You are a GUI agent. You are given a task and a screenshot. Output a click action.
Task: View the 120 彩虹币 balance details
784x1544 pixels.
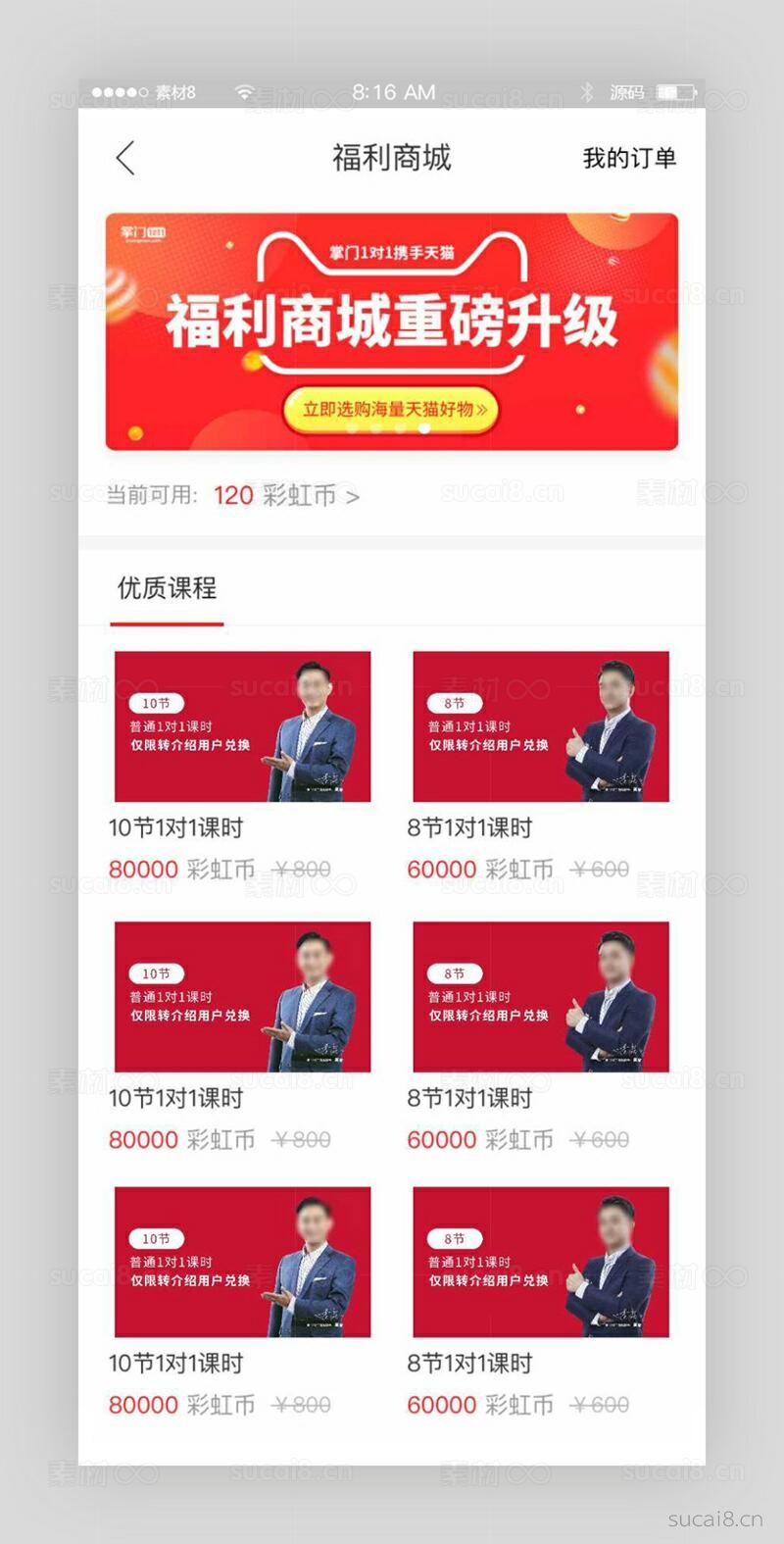click(x=285, y=496)
